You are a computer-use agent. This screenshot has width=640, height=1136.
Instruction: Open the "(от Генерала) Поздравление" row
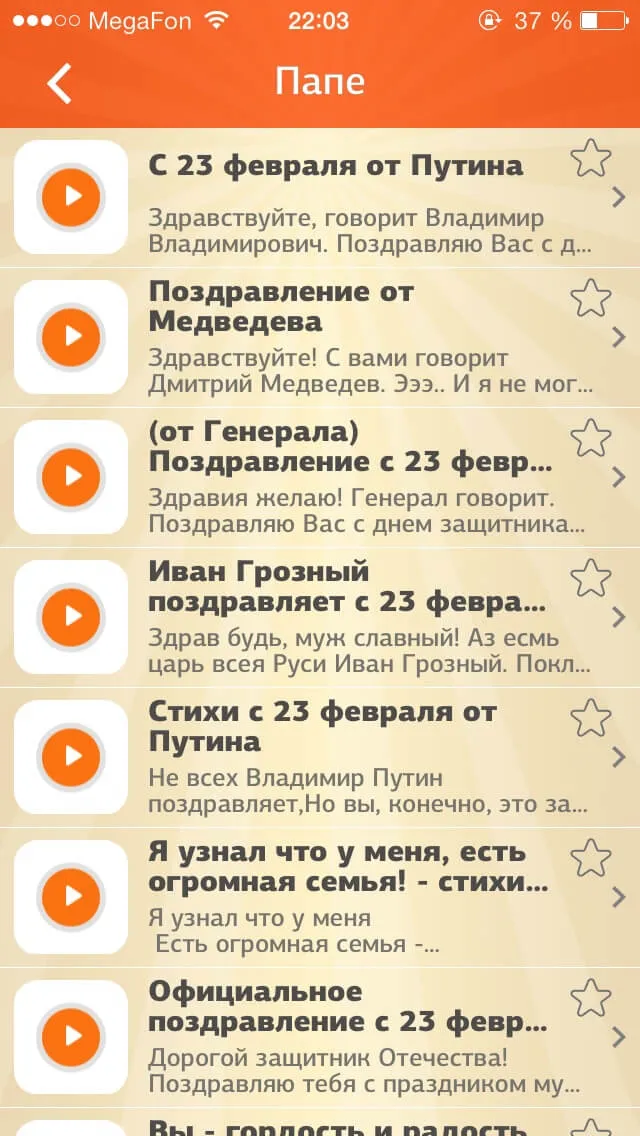(320, 477)
